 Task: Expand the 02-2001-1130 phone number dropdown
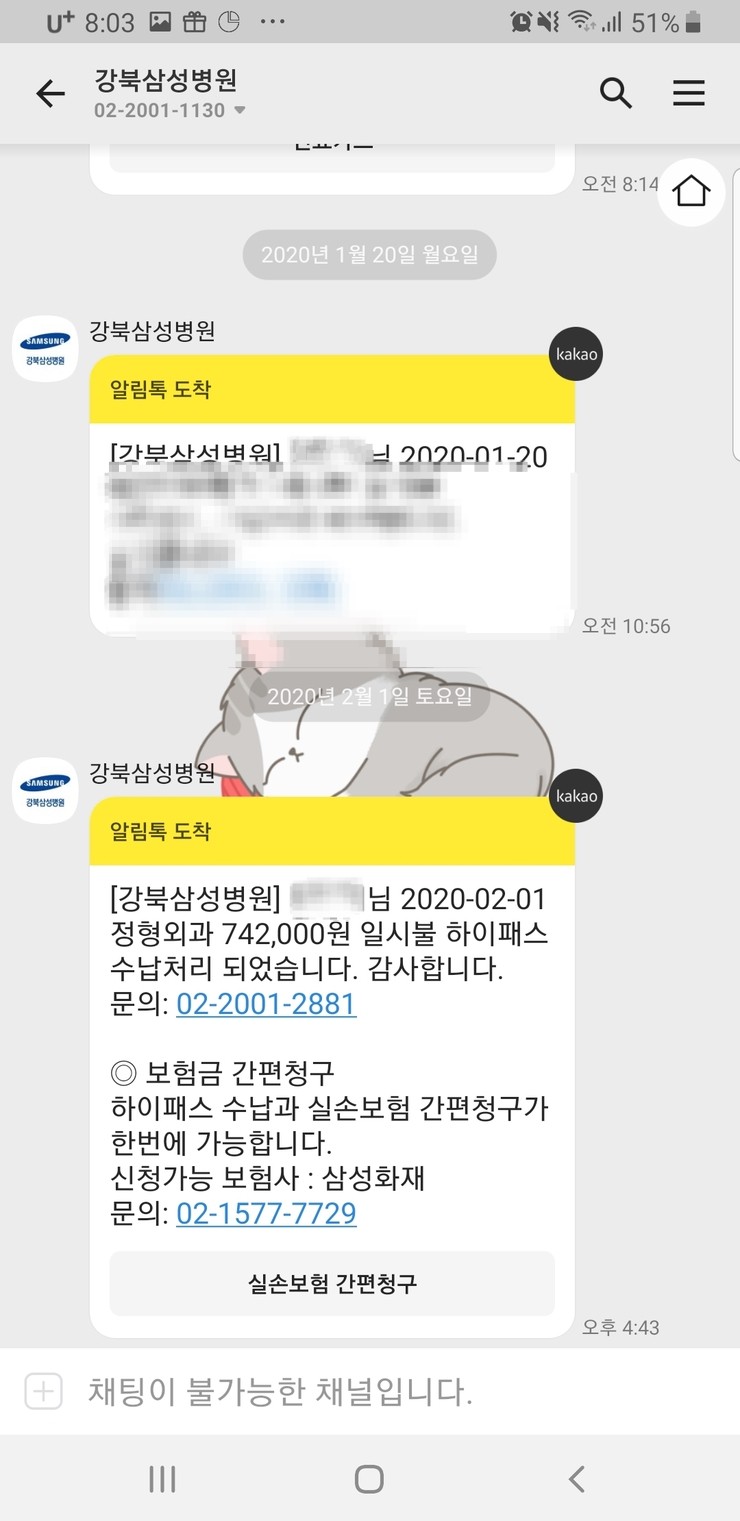[239, 111]
